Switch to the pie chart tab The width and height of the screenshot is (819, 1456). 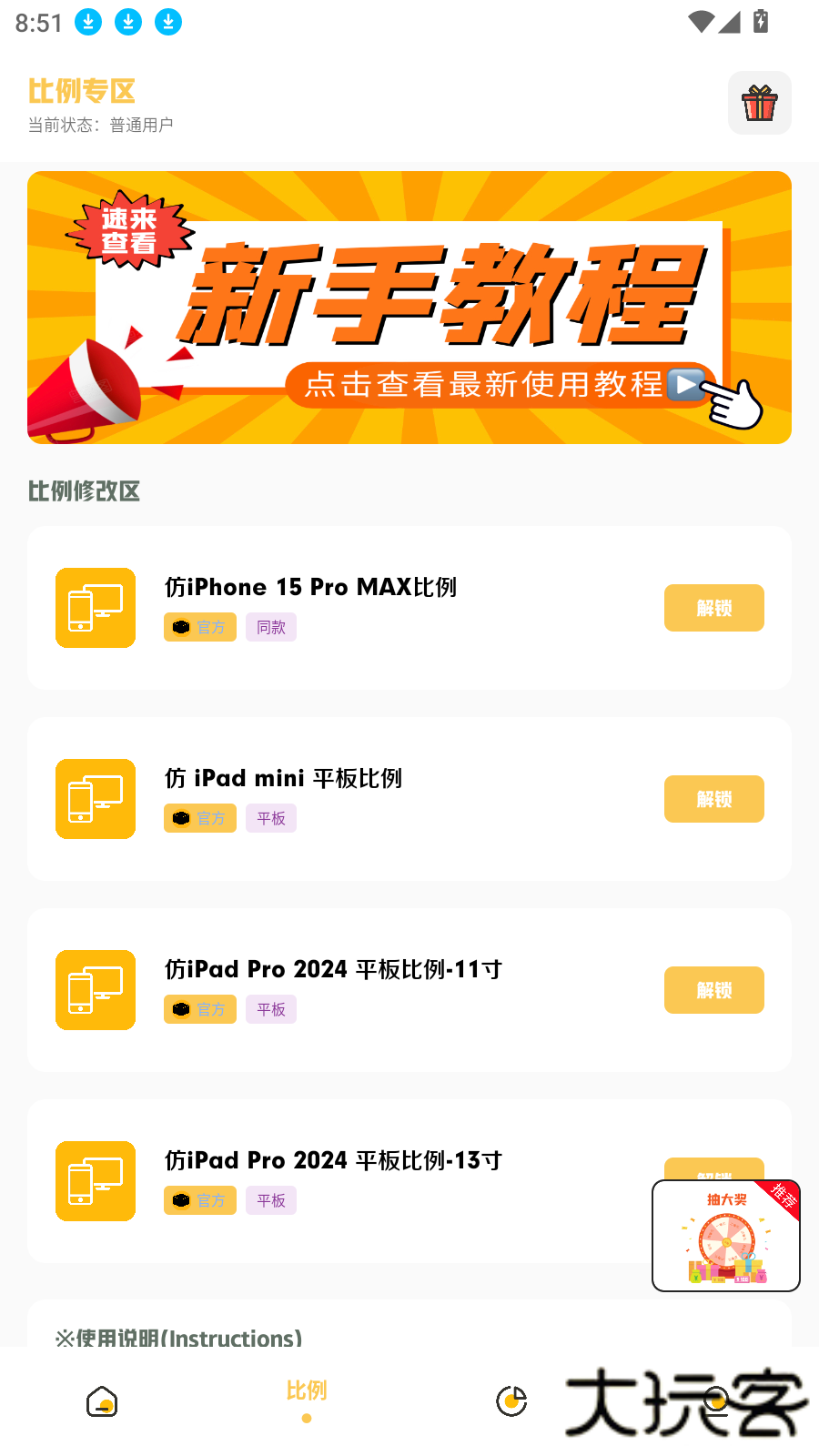click(x=511, y=1401)
